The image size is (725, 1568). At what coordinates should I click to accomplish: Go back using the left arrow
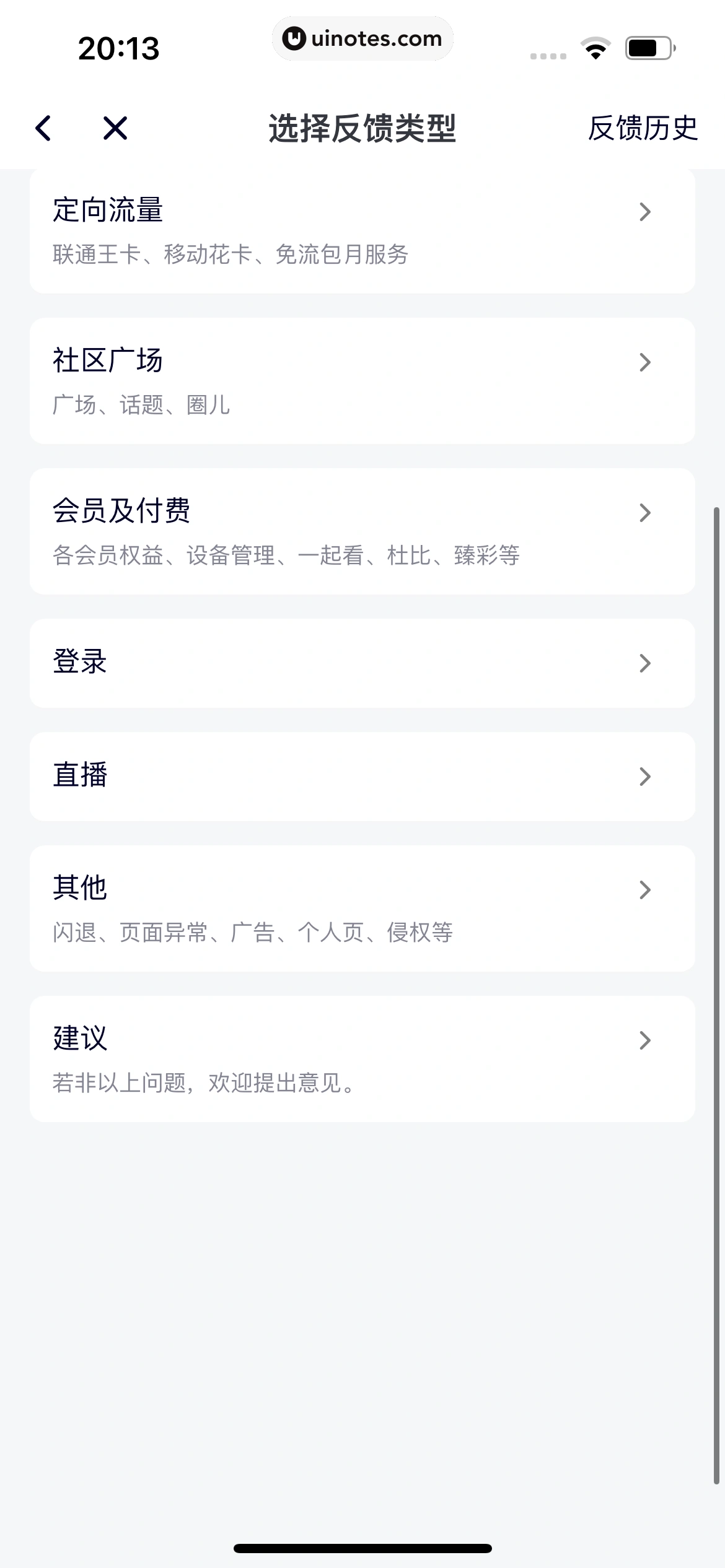(x=43, y=128)
